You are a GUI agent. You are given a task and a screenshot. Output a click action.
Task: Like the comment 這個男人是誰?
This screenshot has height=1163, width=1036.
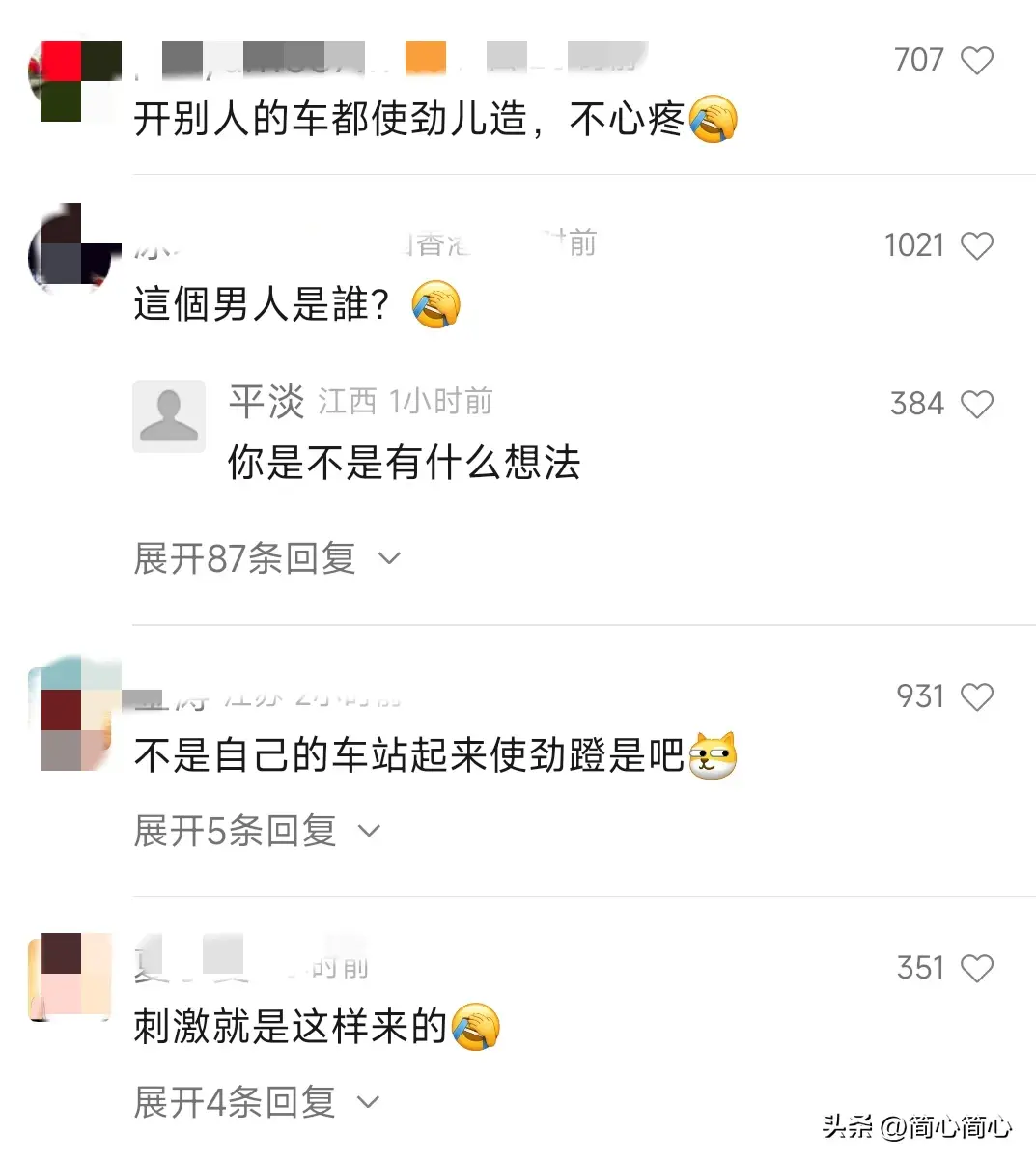click(977, 246)
